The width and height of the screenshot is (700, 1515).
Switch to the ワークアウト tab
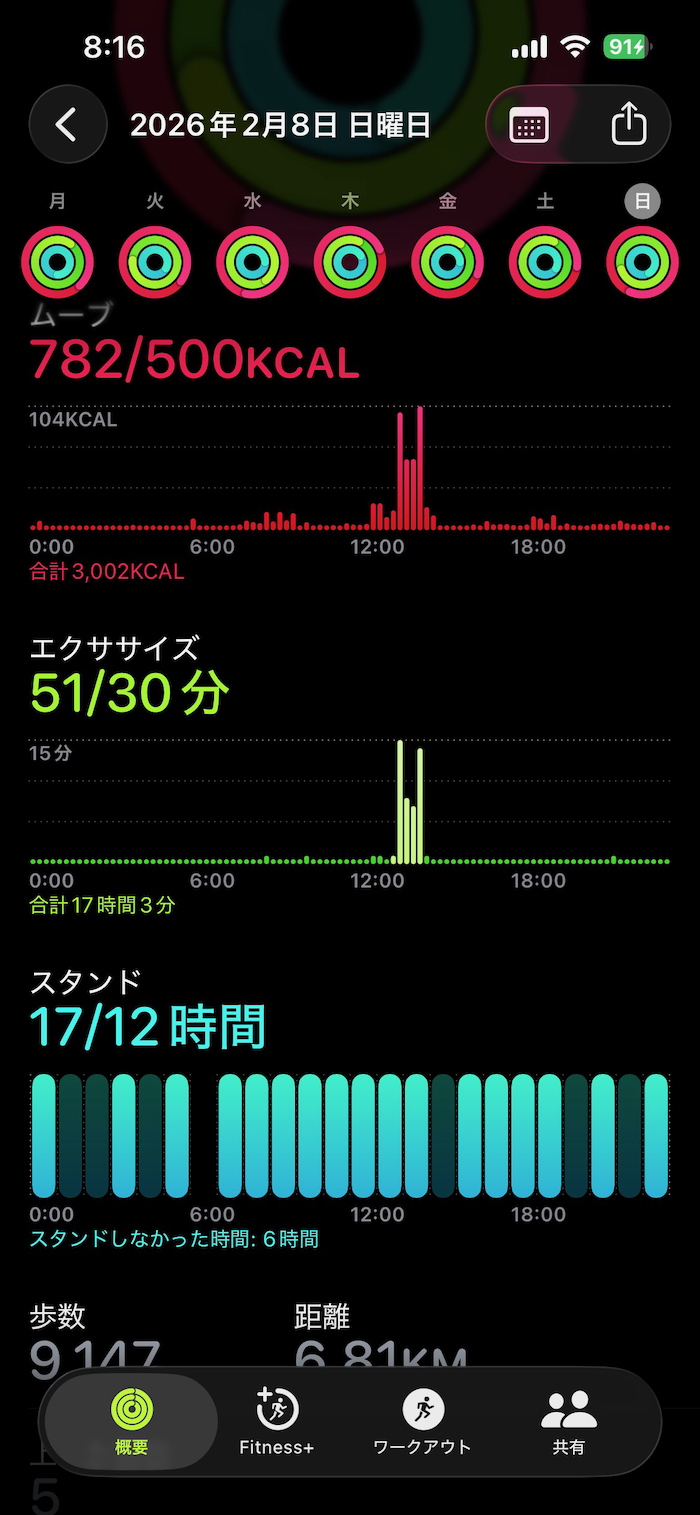[422, 1421]
